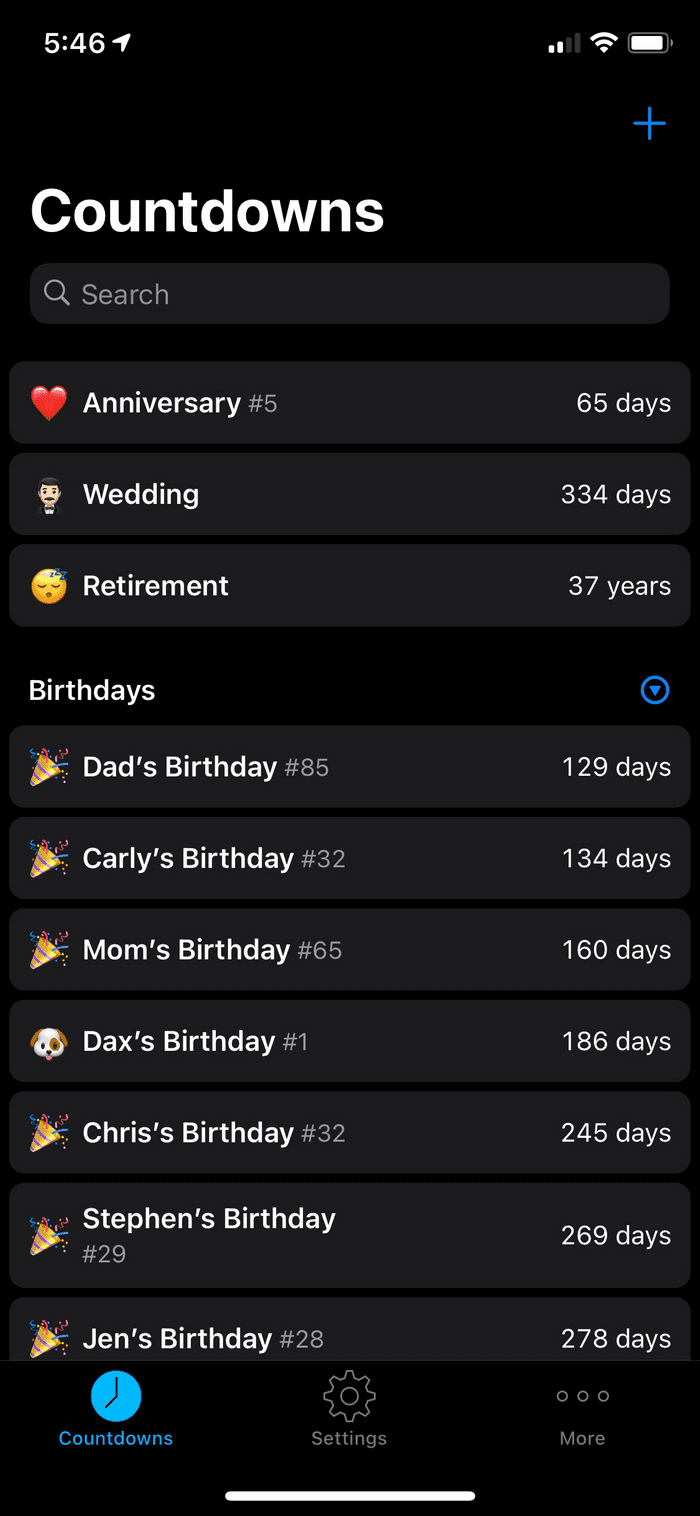The height and width of the screenshot is (1516, 700).
Task: Open Stephen's Birthday countdown
Action: [x=350, y=1236]
